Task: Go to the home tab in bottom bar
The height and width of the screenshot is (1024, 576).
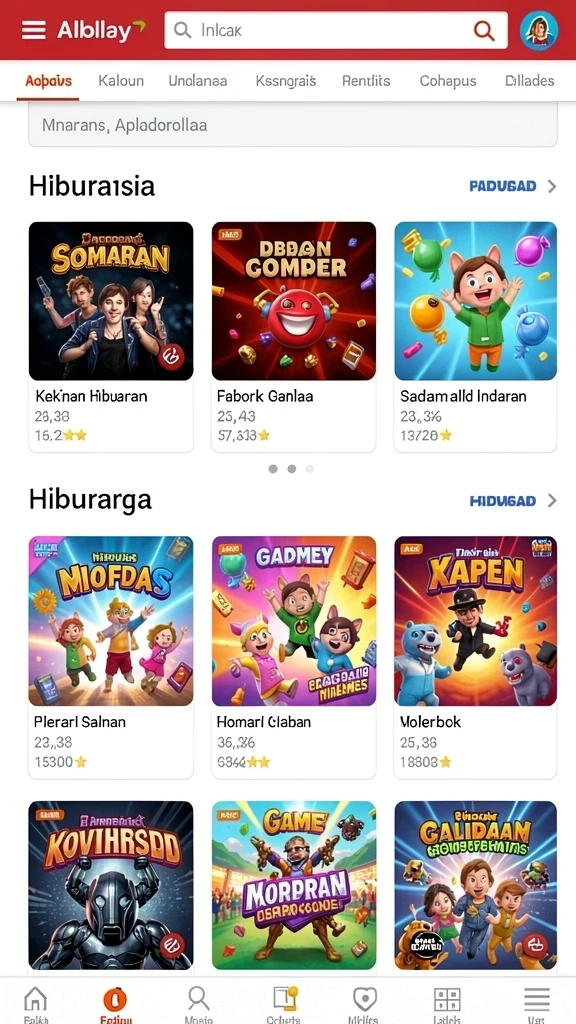Action: 35,1003
